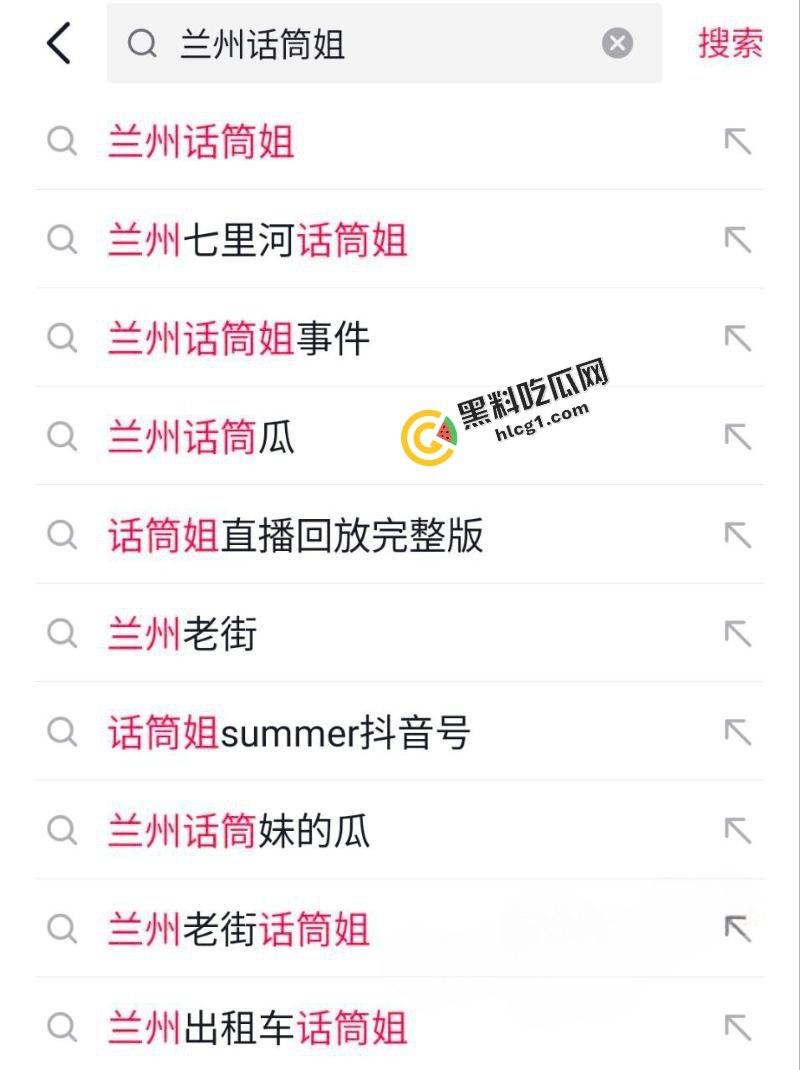Tap the watermelon logo watermark
Image resolution: width=800 pixels, height=1070 pixels.
coord(432,432)
